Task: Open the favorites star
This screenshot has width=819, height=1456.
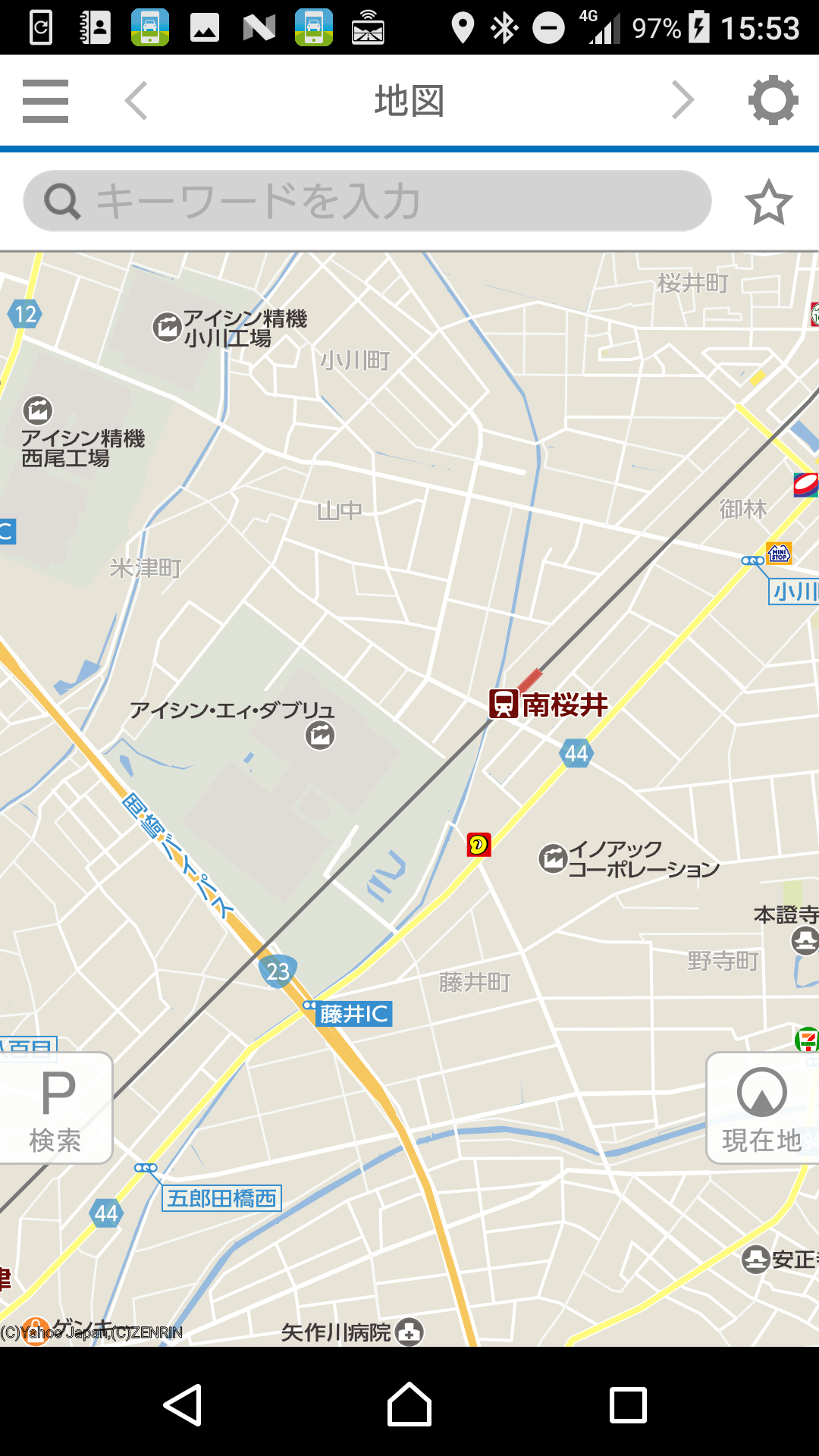Action: pos(768,202)
